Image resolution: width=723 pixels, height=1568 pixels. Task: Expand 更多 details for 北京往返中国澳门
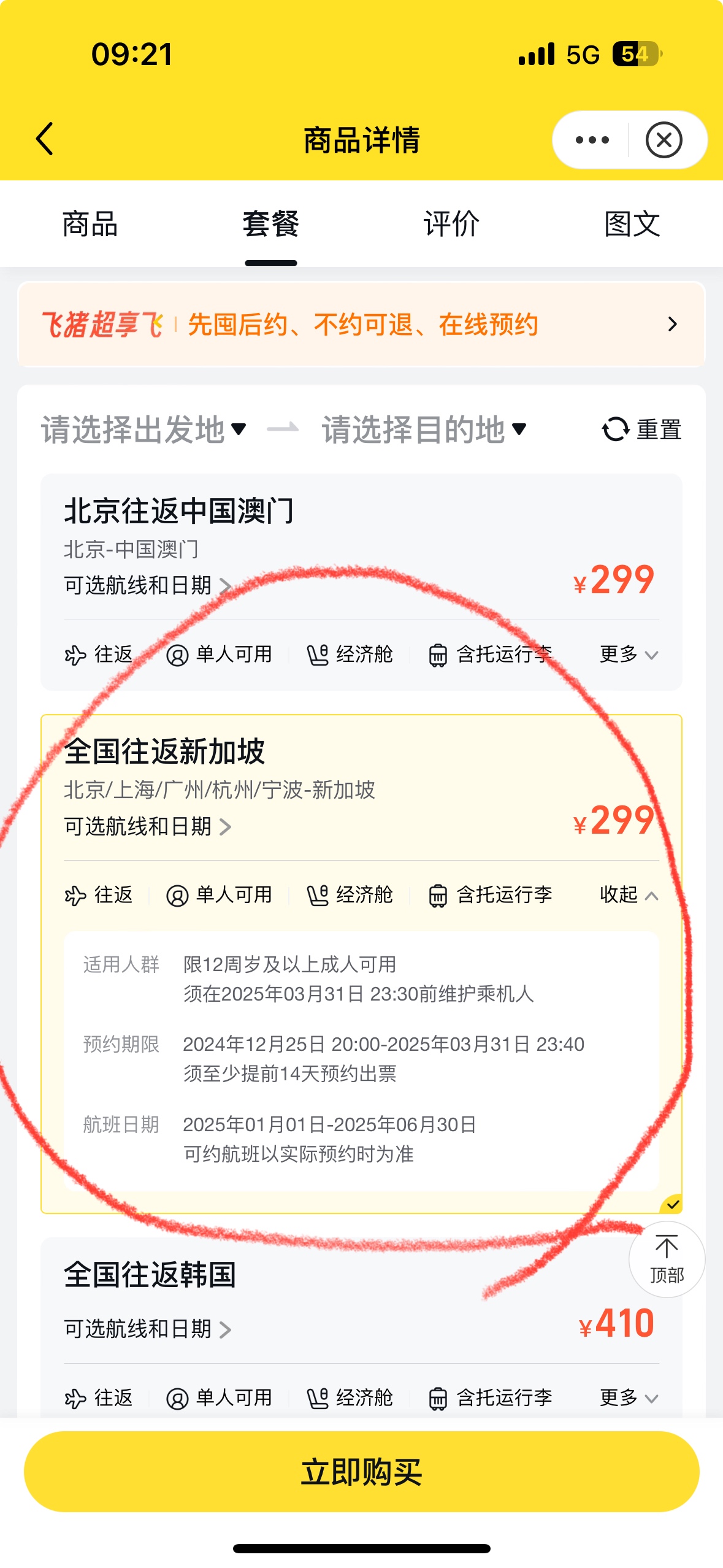[x=629, y=654]
